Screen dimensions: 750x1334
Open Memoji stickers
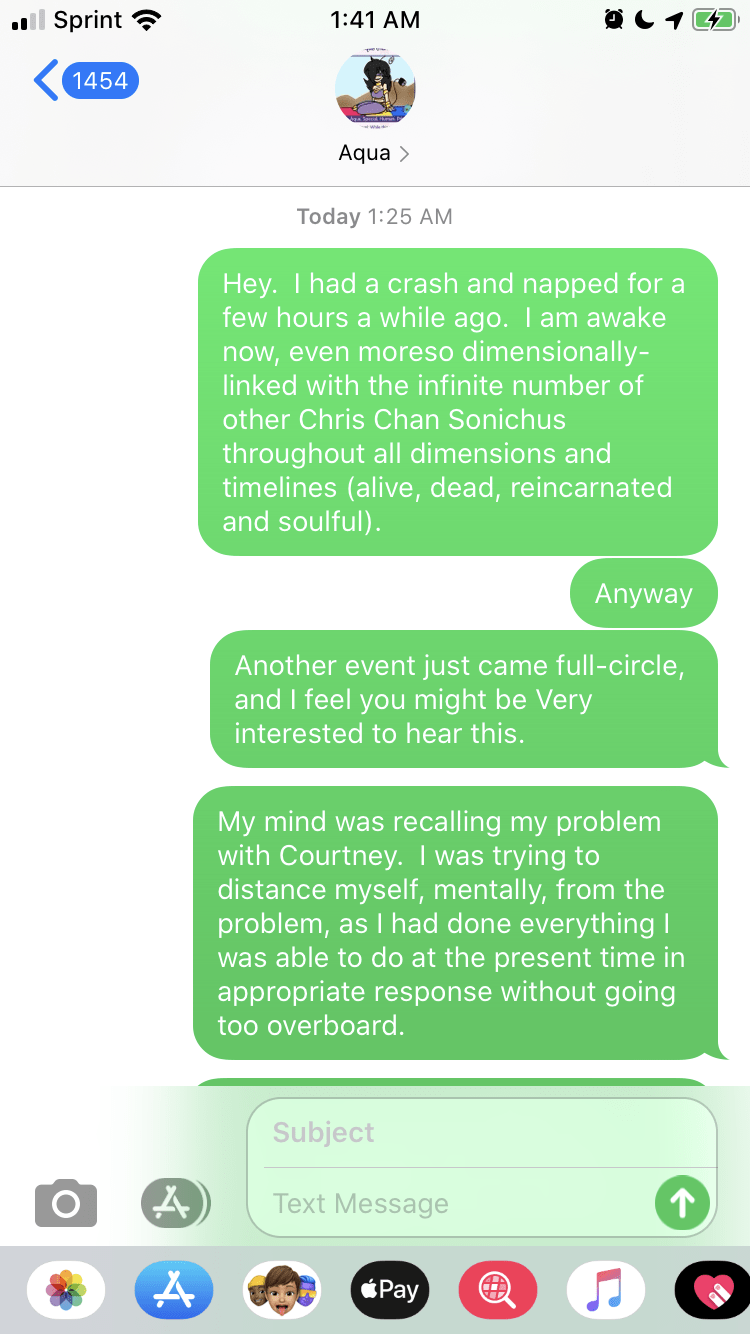282,1290
